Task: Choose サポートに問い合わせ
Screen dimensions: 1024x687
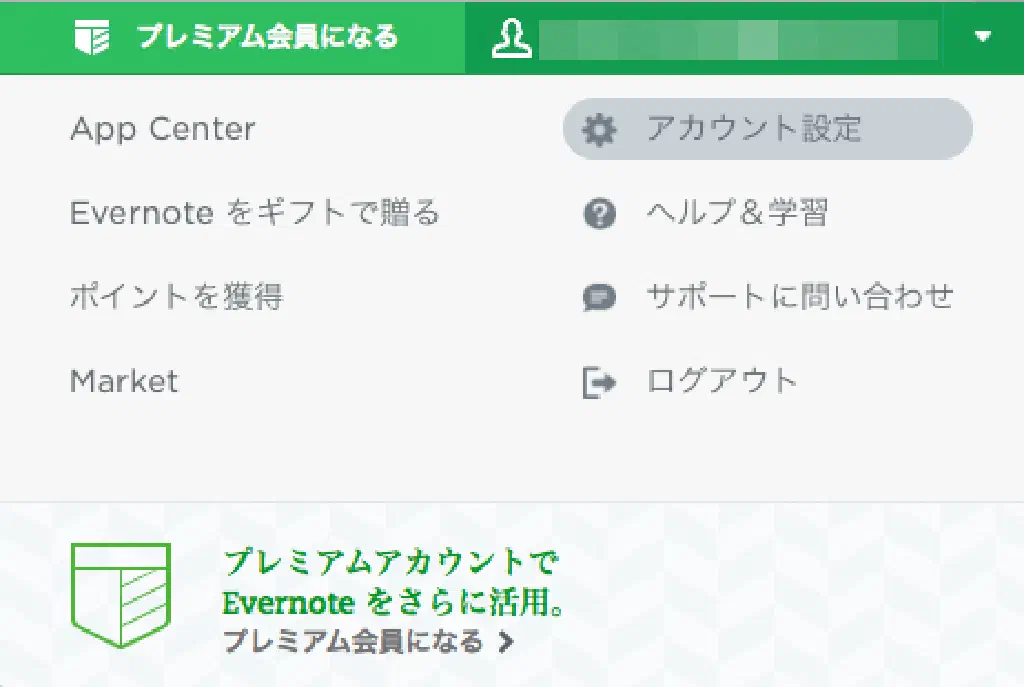Action: click(798, 297)
